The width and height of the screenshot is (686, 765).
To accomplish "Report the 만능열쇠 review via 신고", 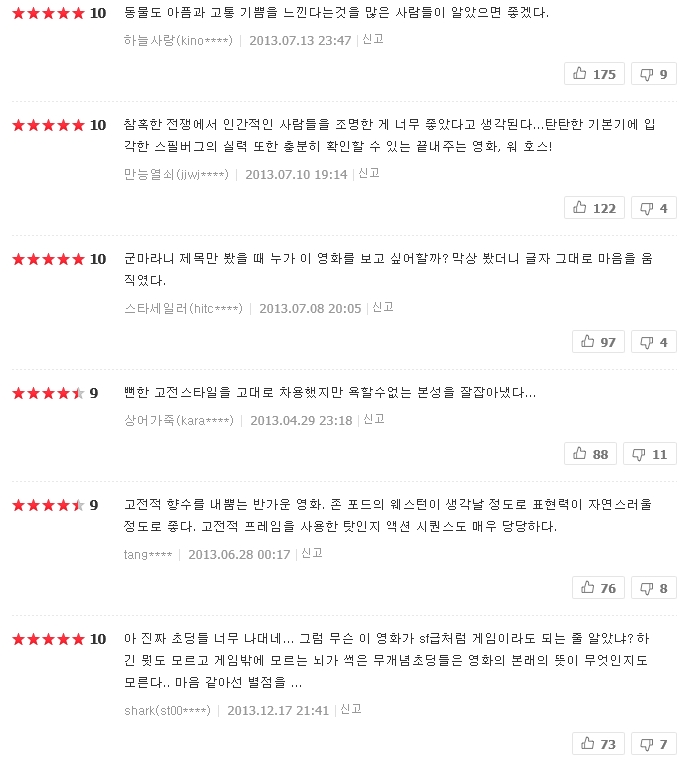I will click(369, 173).
